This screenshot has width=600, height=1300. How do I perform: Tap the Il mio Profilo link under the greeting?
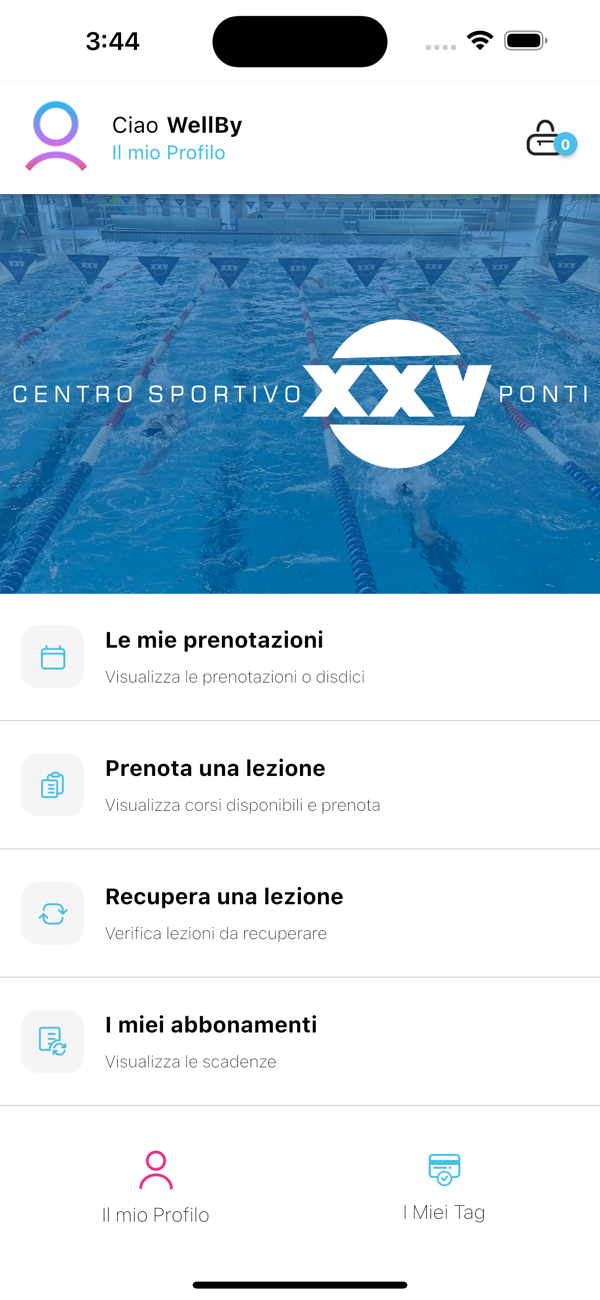click(x=169, y=153)
